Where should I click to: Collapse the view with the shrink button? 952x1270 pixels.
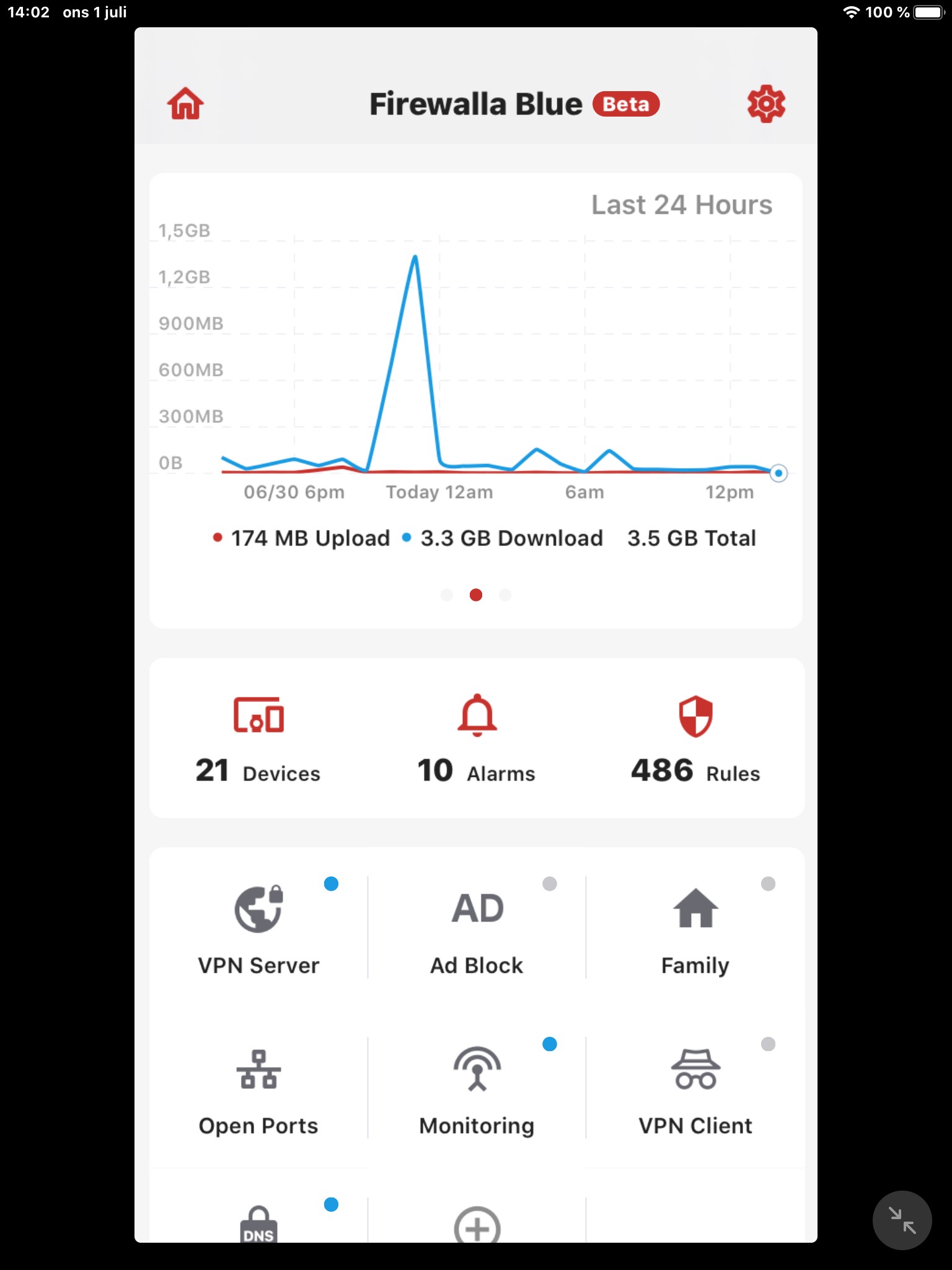[x=902, y=1220]
